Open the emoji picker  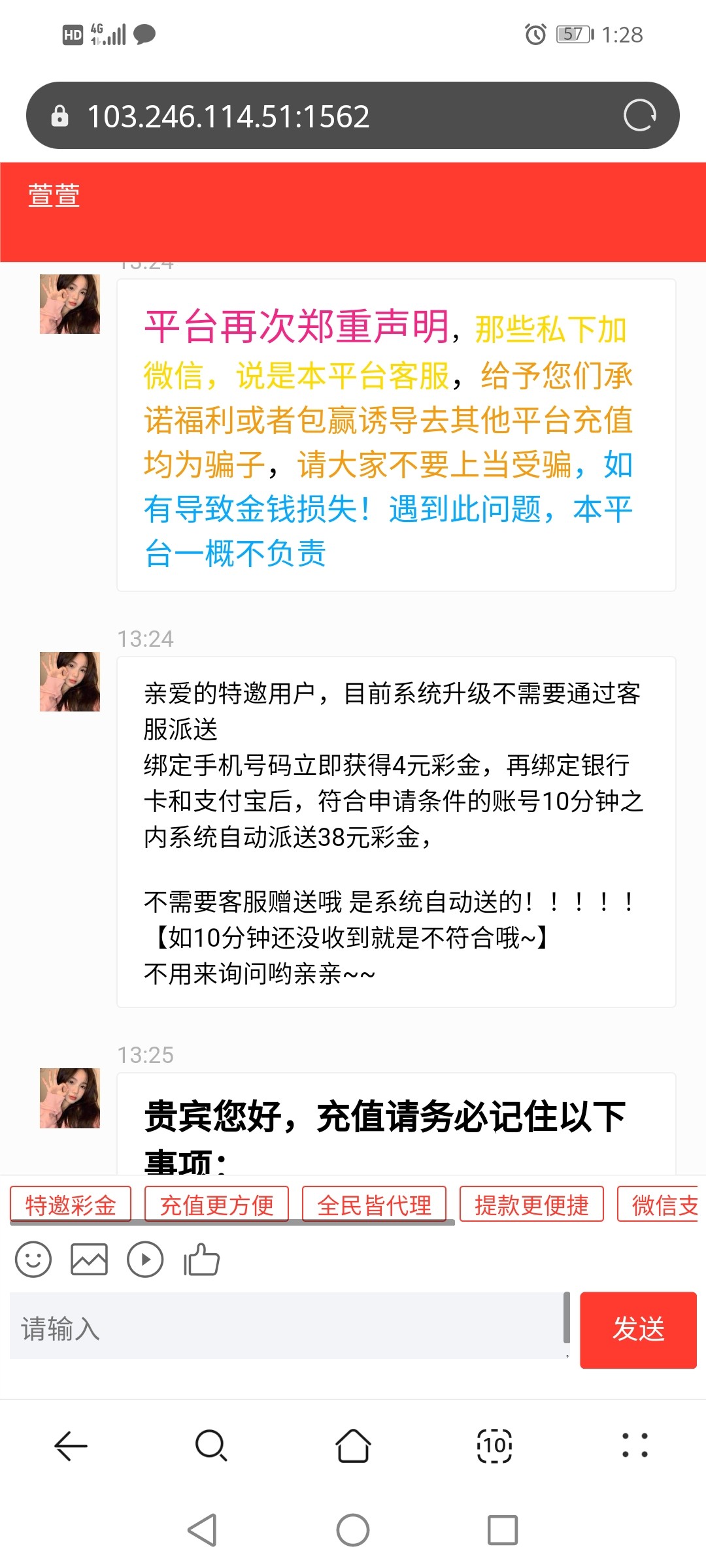pos(33,1259)
